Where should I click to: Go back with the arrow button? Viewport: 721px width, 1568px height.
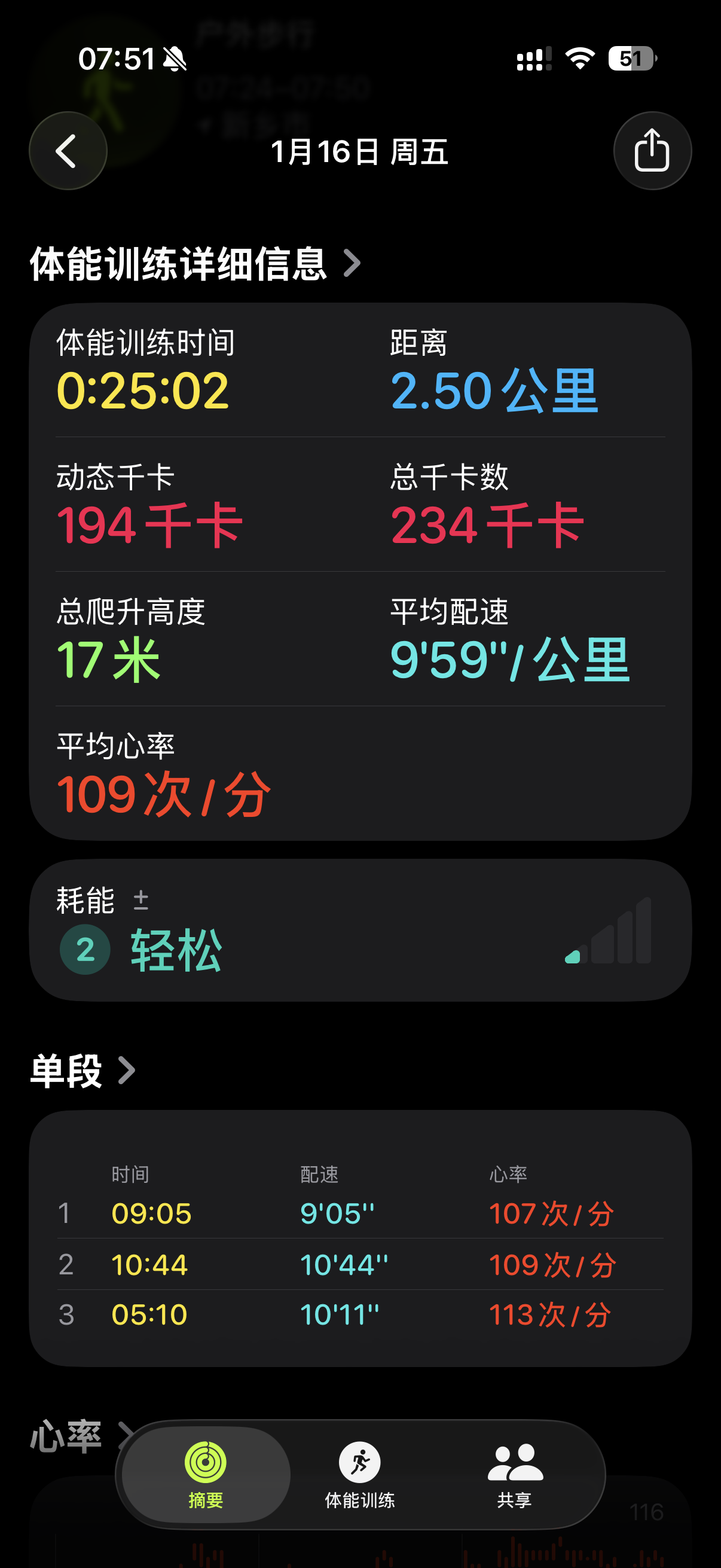pyautogui.click(x=68, y=150)
